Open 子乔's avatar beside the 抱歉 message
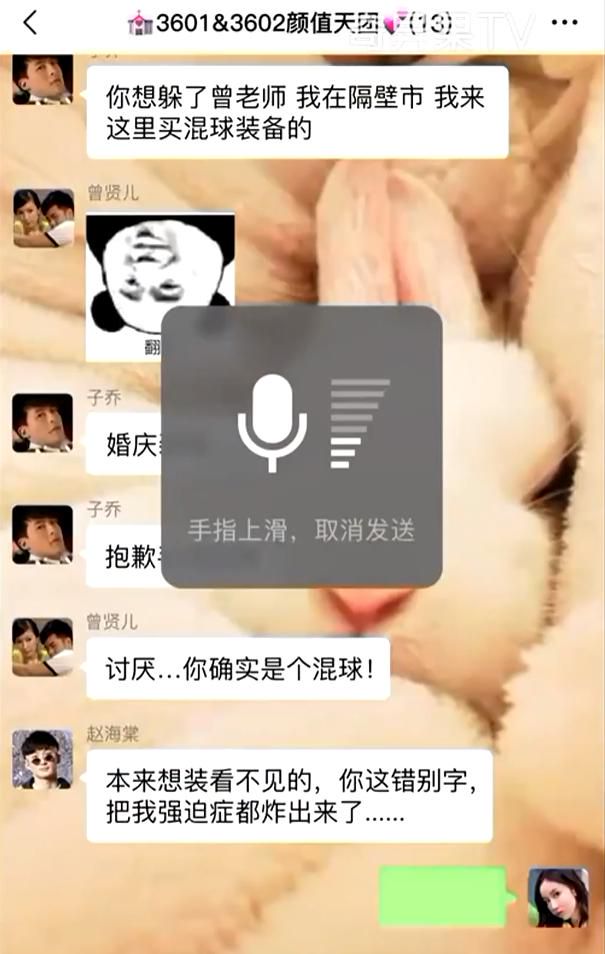 [42, 534]
